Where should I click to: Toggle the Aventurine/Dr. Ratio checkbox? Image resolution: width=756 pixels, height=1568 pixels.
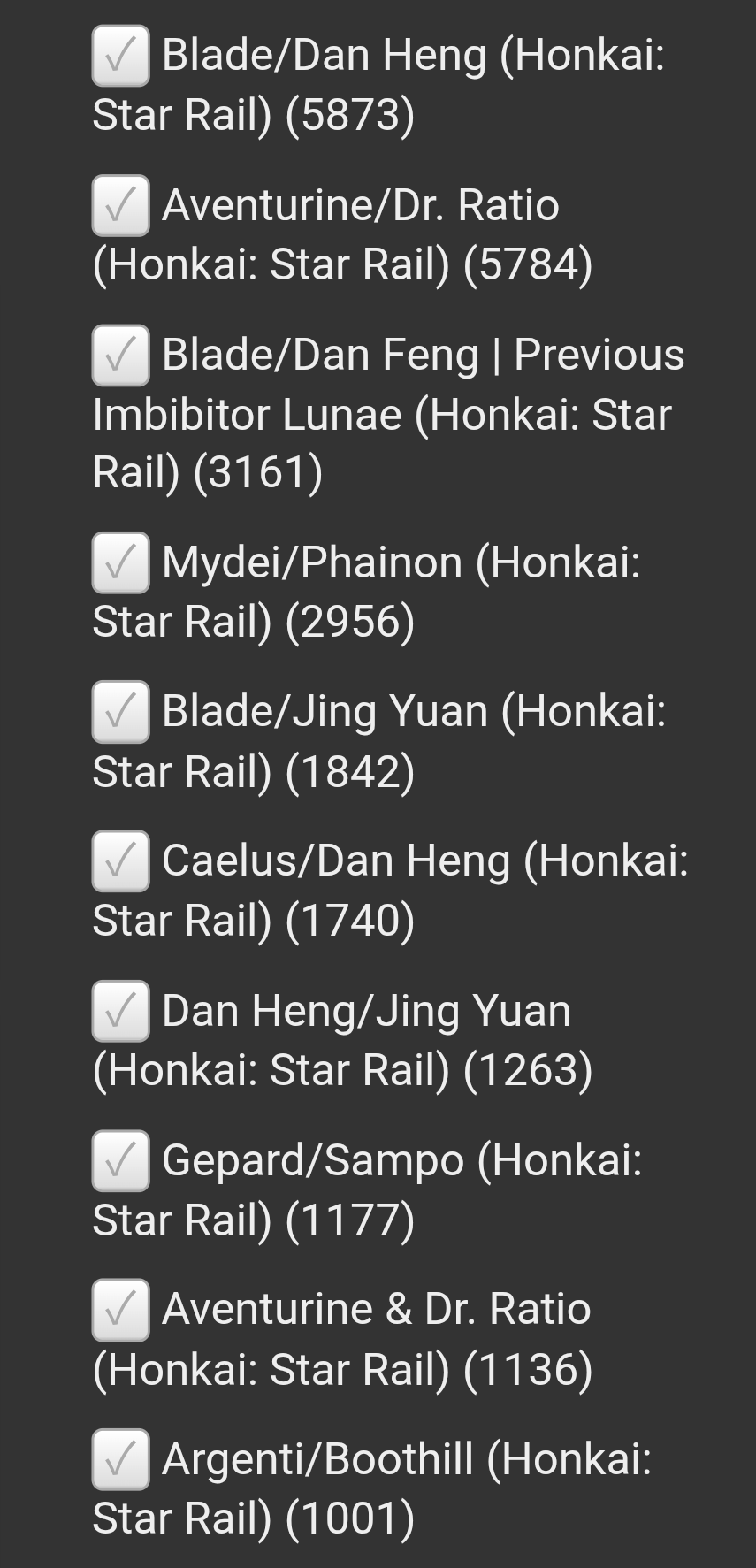(x=120, y=206)
